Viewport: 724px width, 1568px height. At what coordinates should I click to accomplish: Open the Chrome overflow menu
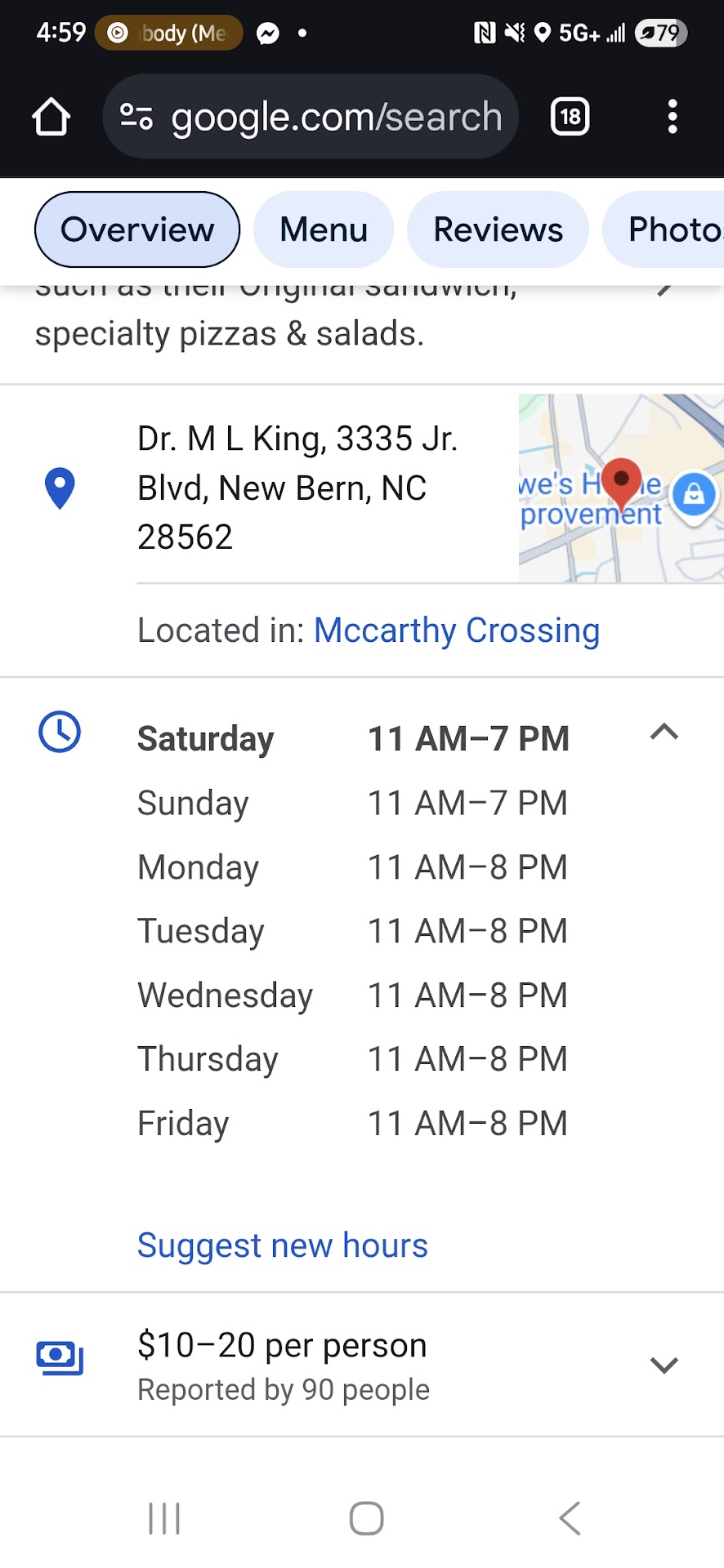point(672,117)
